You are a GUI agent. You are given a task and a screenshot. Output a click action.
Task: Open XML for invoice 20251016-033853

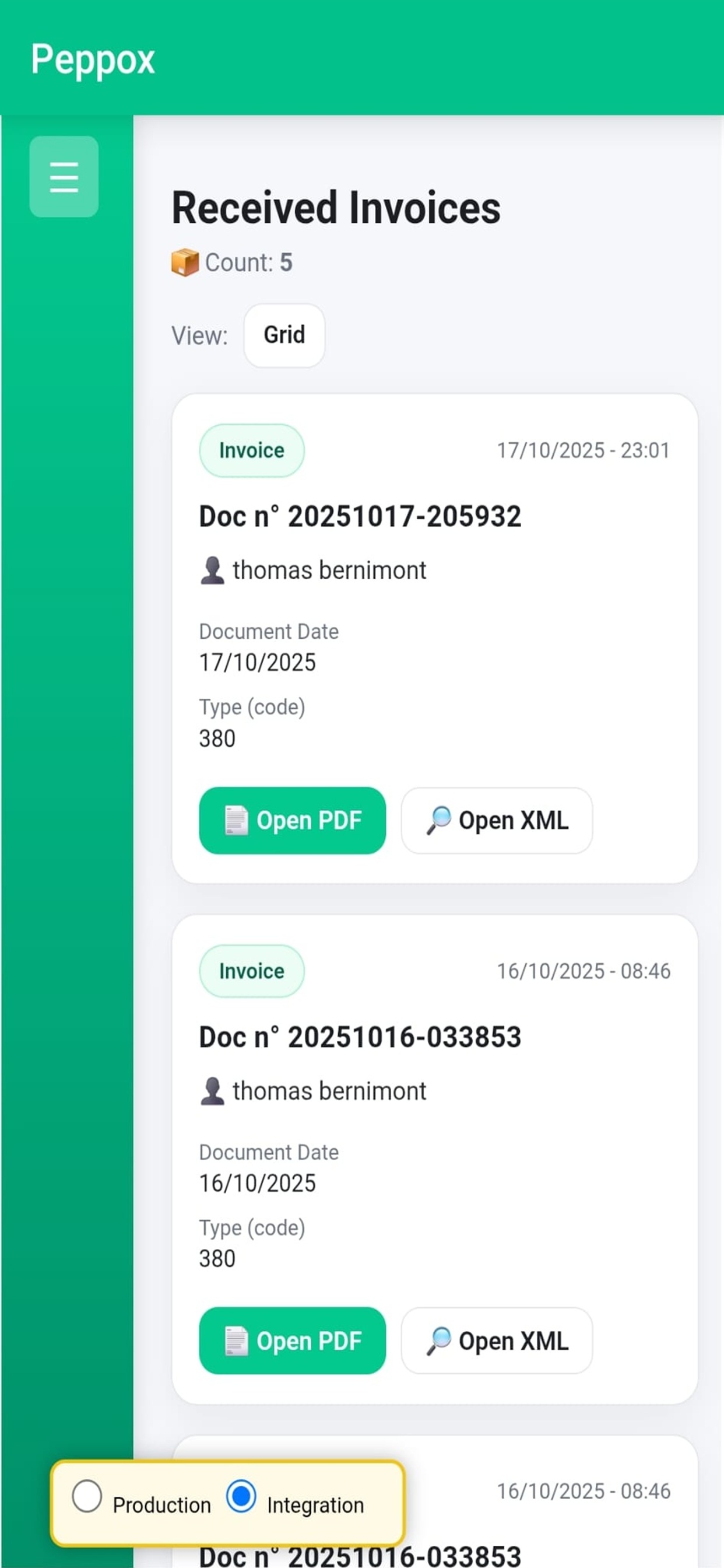[x=497, y=1341]
